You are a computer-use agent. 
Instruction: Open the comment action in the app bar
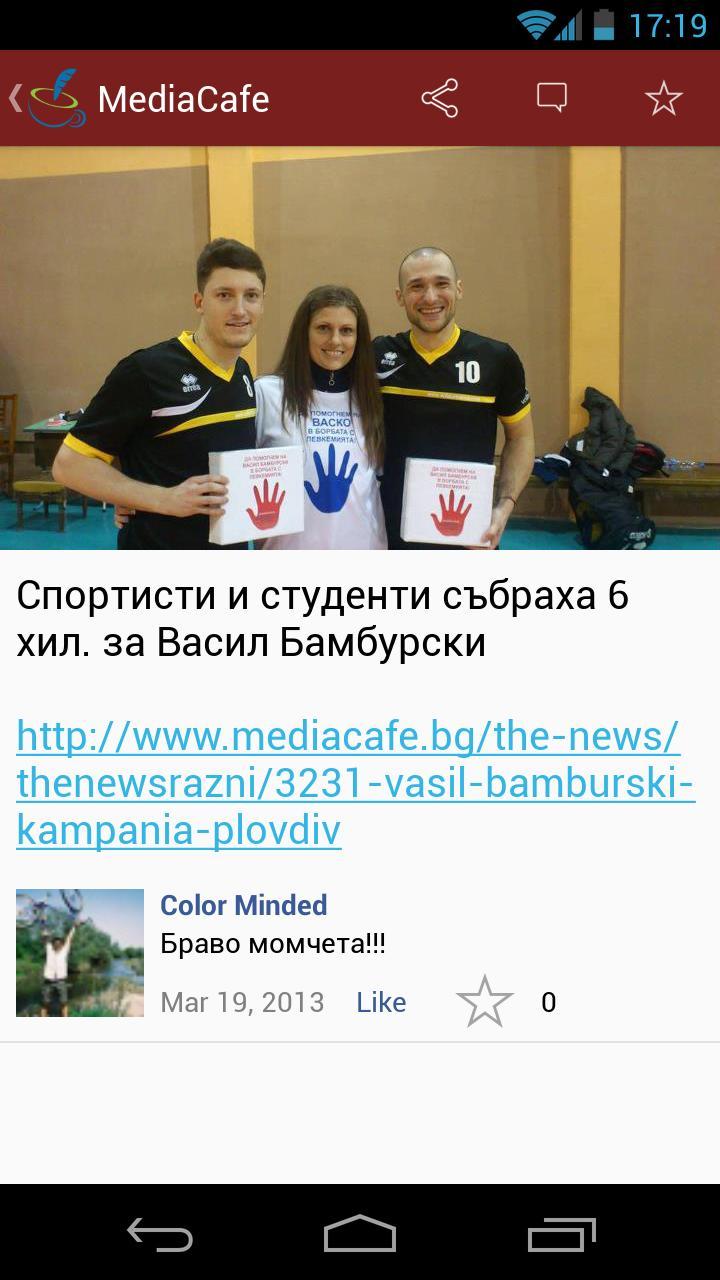(x=552, y=99)
